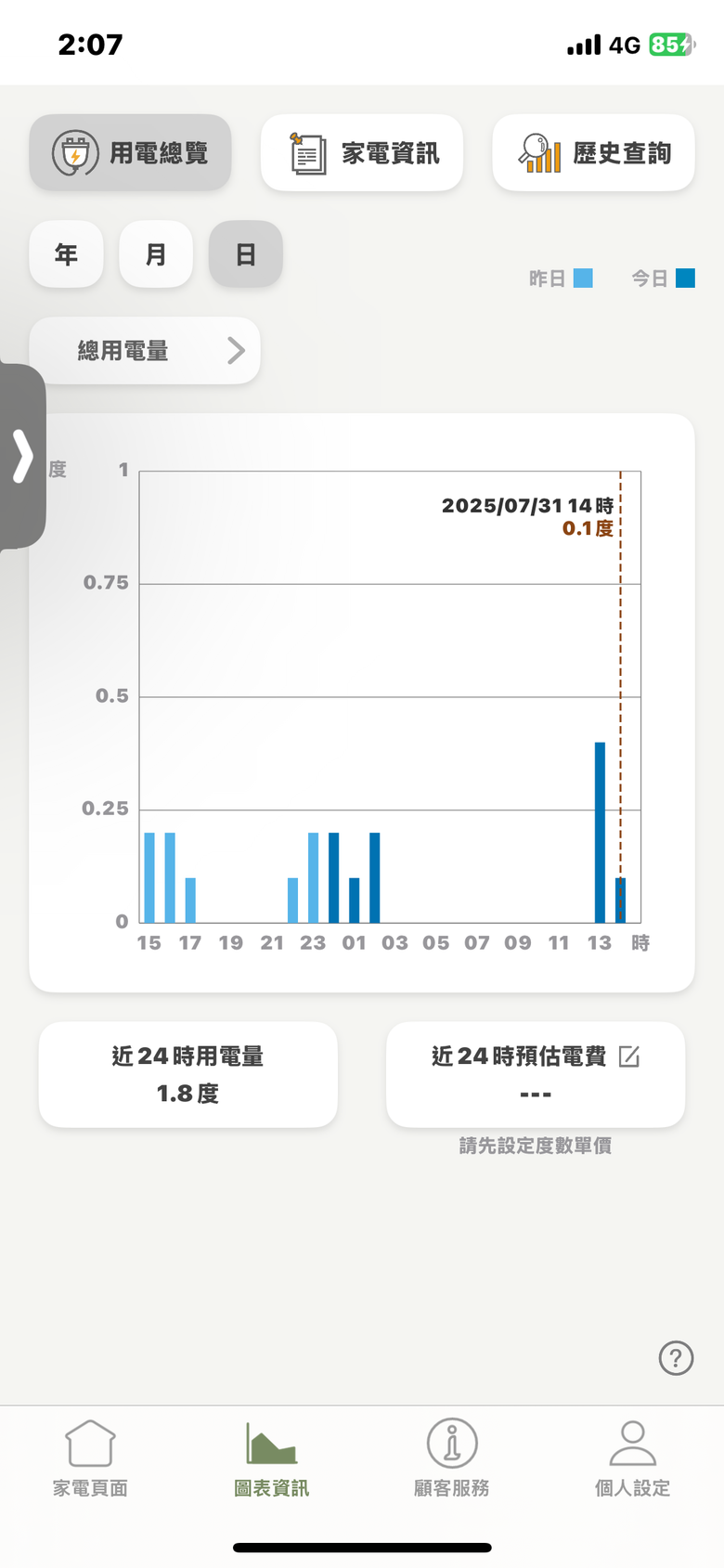Open the help question mark icon
The width and height of the screenshot is (724, 1568).
676,1358
